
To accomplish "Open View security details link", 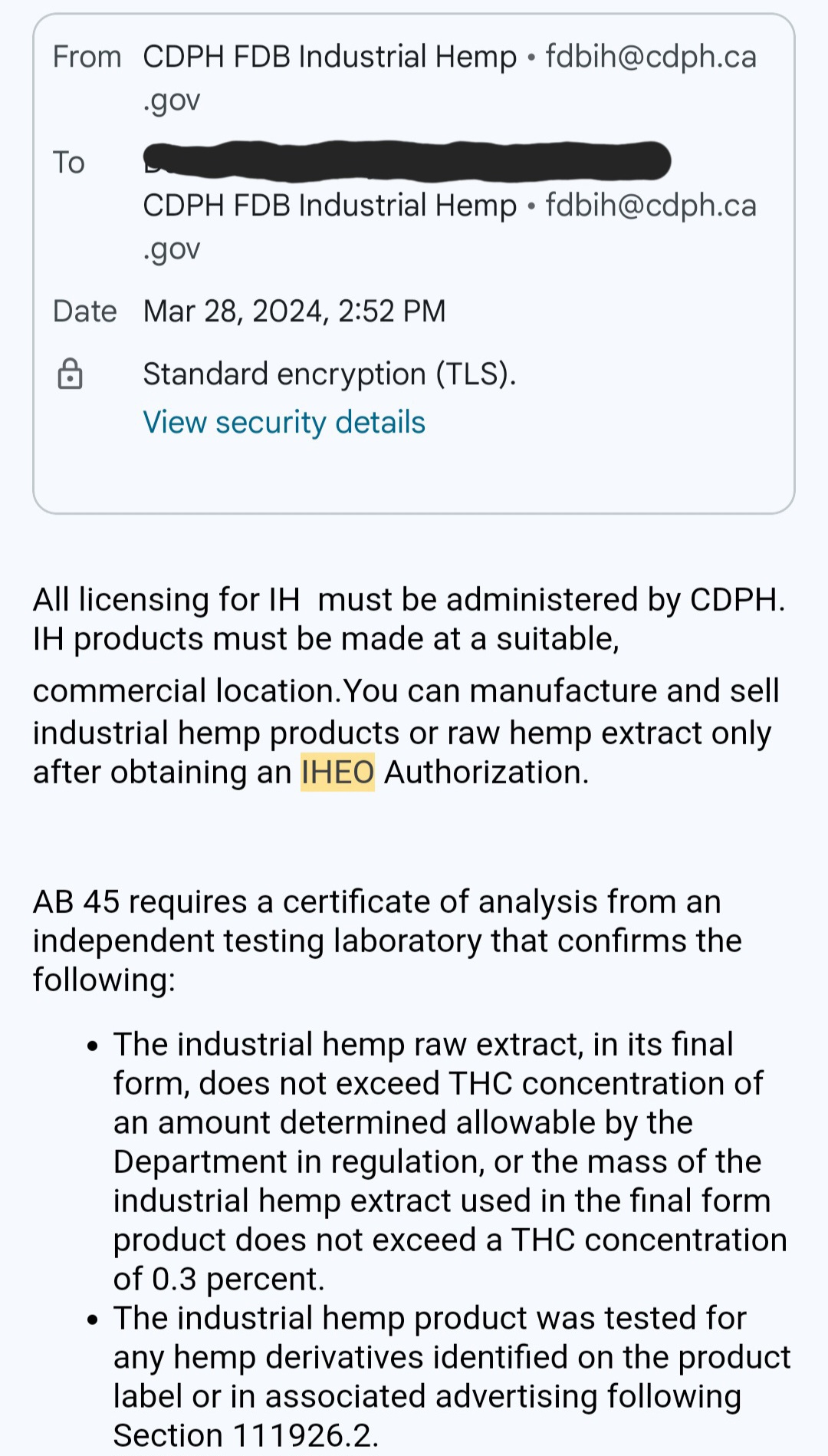I will (x=284, y=423).
